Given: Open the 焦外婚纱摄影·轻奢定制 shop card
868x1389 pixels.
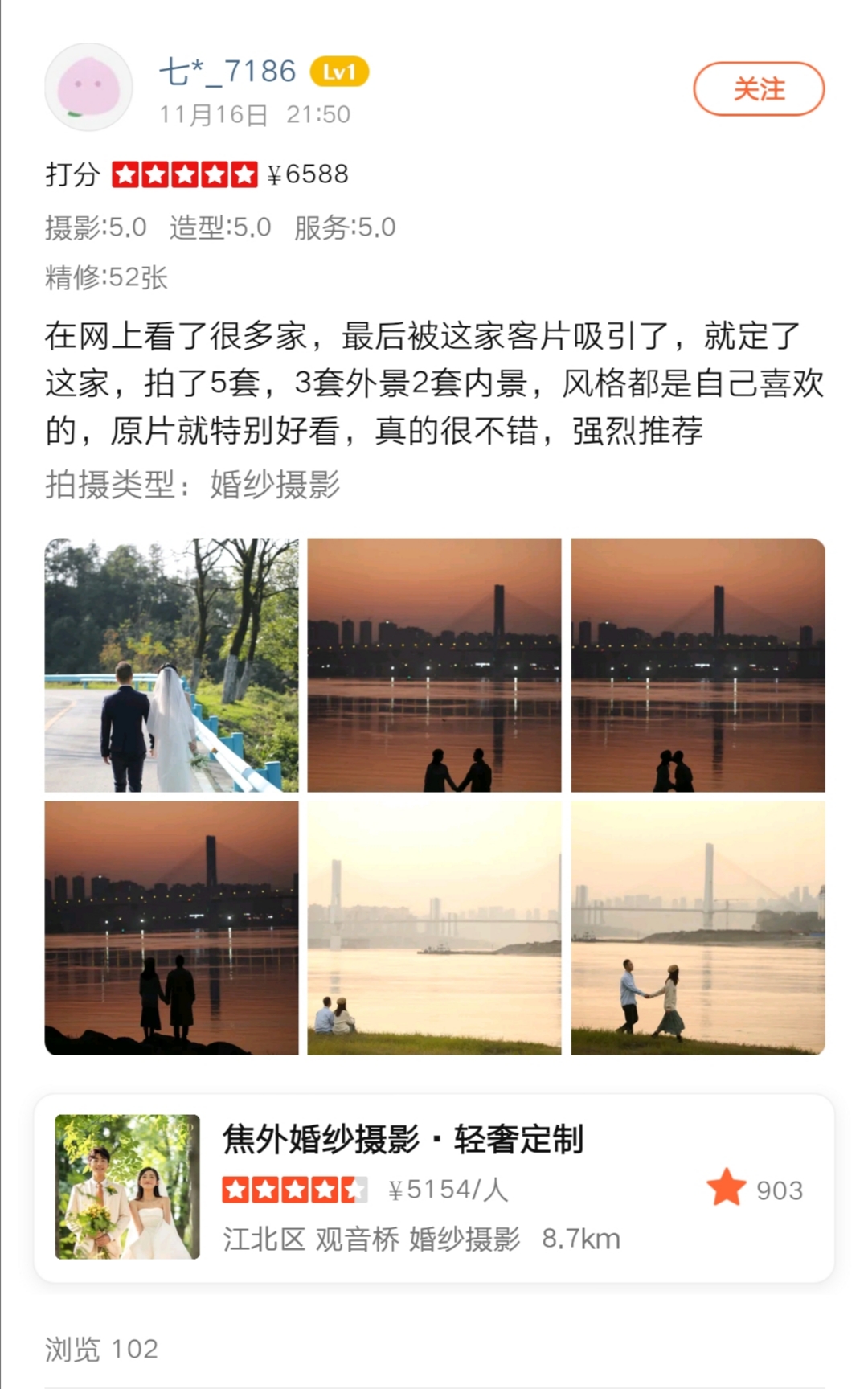Looking at the screenshot, I should [x=434, y=1187].
